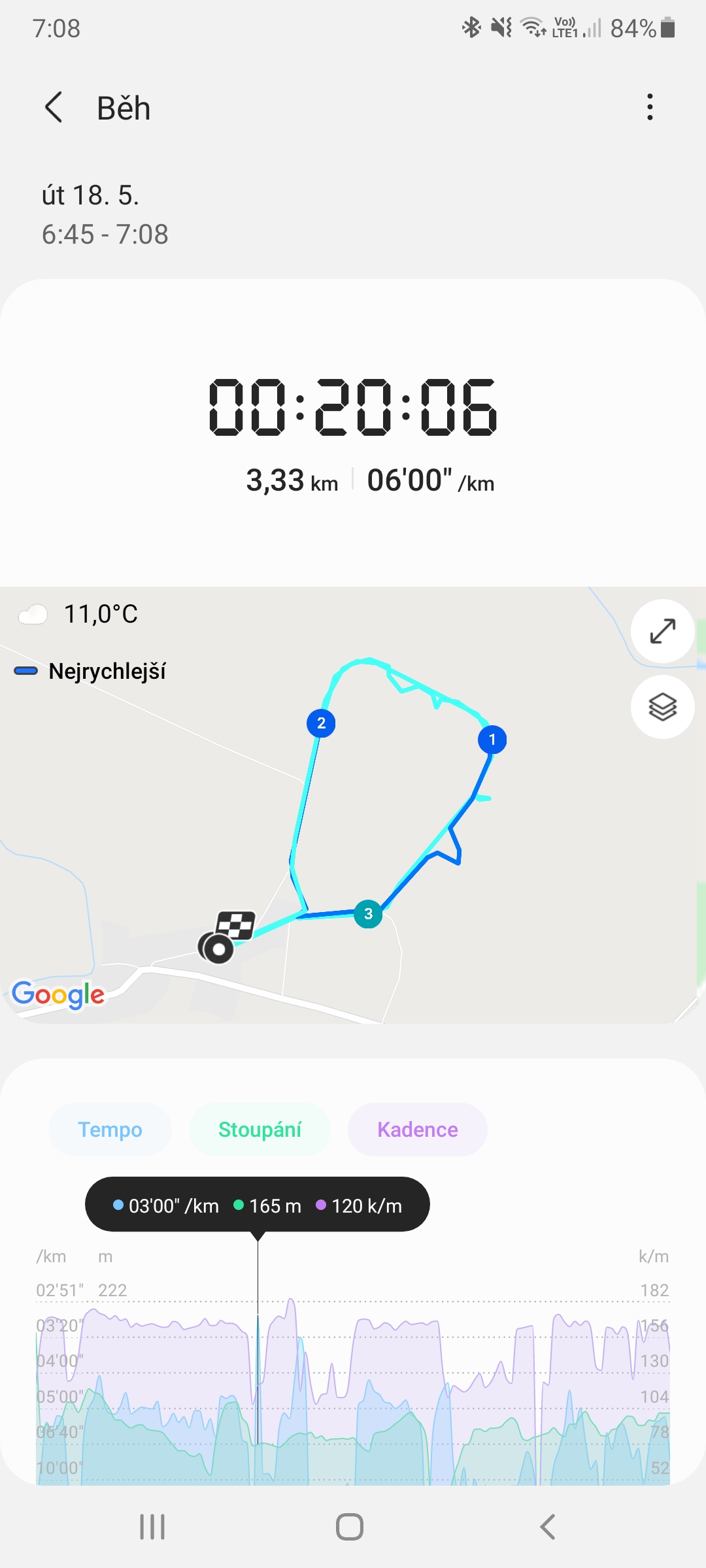Open the three-dot overflow menu
706x1568 pixels.
[x=650, y=107]
